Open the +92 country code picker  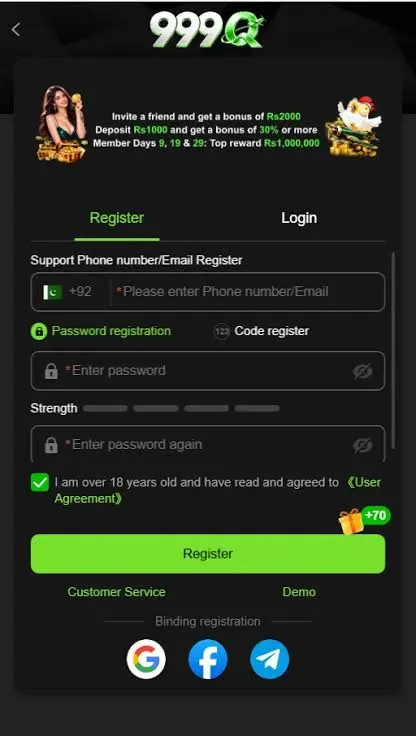pyautogui.click(x=69, y=291)
